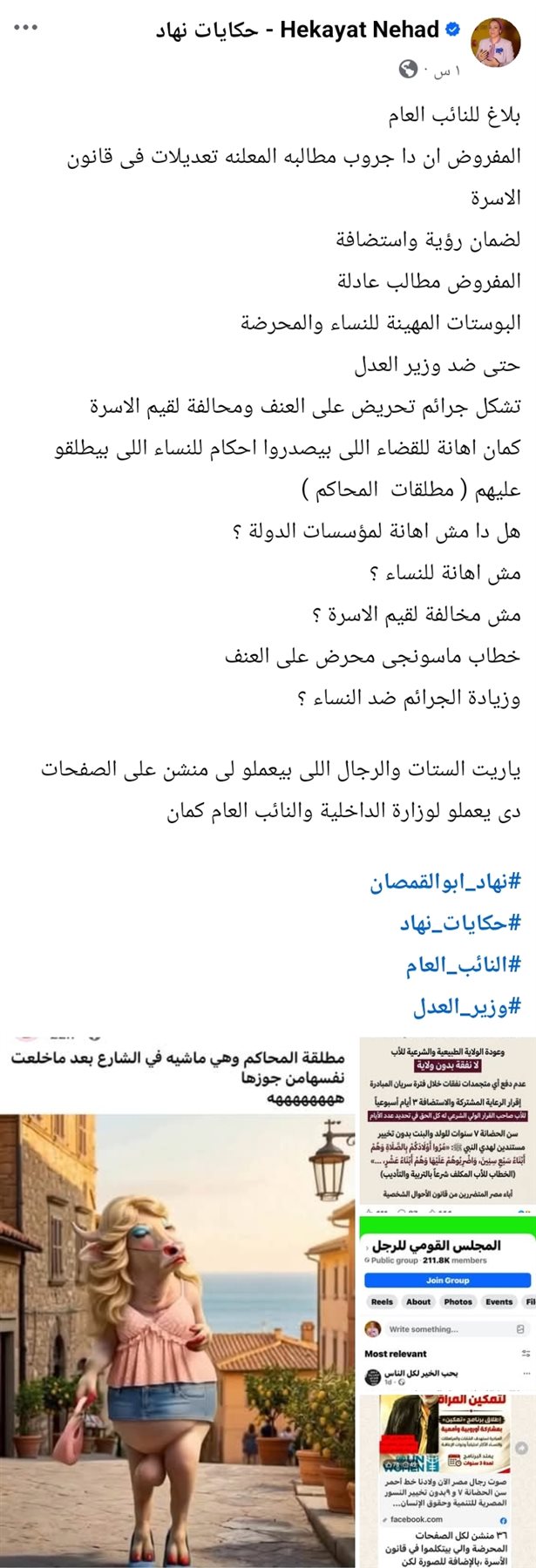
Task: Open hashtag #وزير_العدل
Action: click(467, 1008)
